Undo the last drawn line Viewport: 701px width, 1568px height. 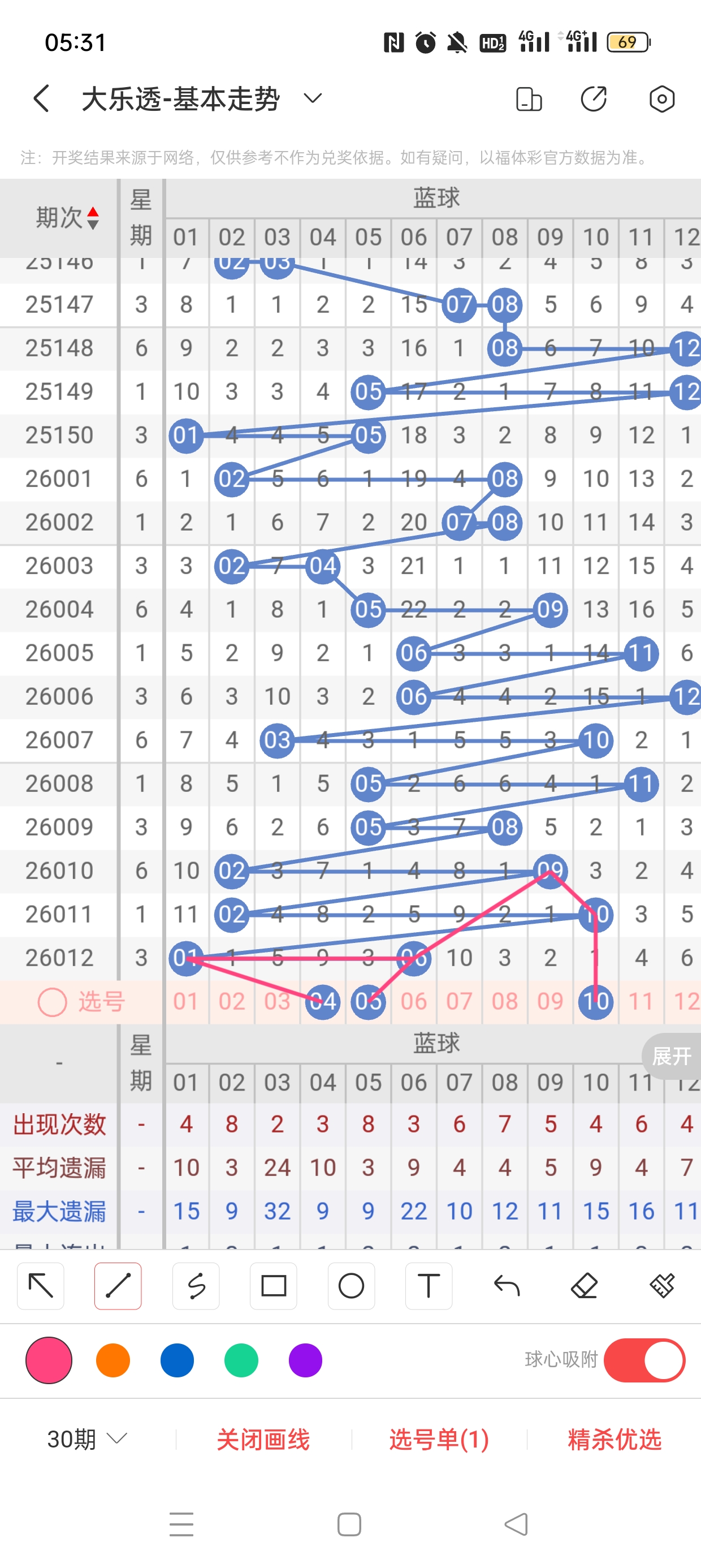tap(507, 1286)
